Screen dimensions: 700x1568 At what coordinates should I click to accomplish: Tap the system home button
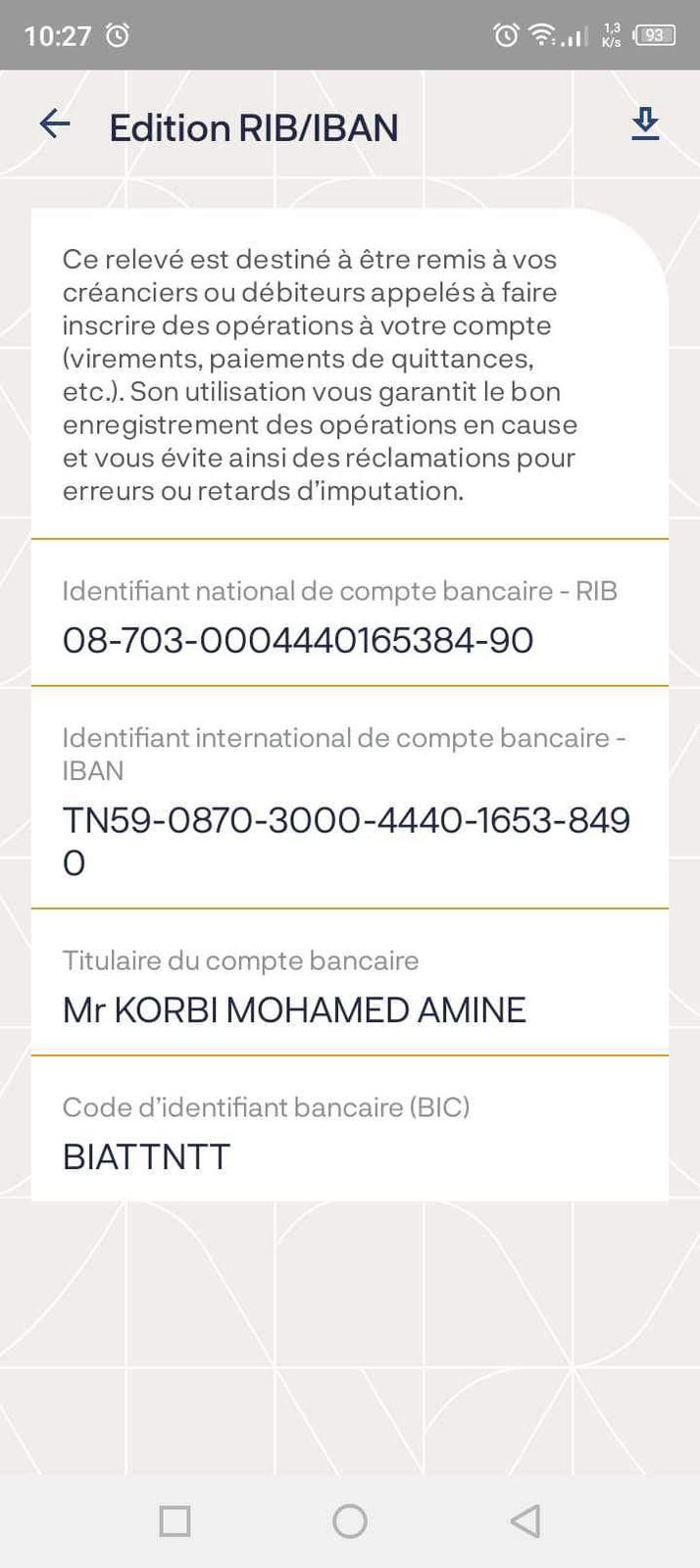pyautogui.click(x=350, y=1521)
